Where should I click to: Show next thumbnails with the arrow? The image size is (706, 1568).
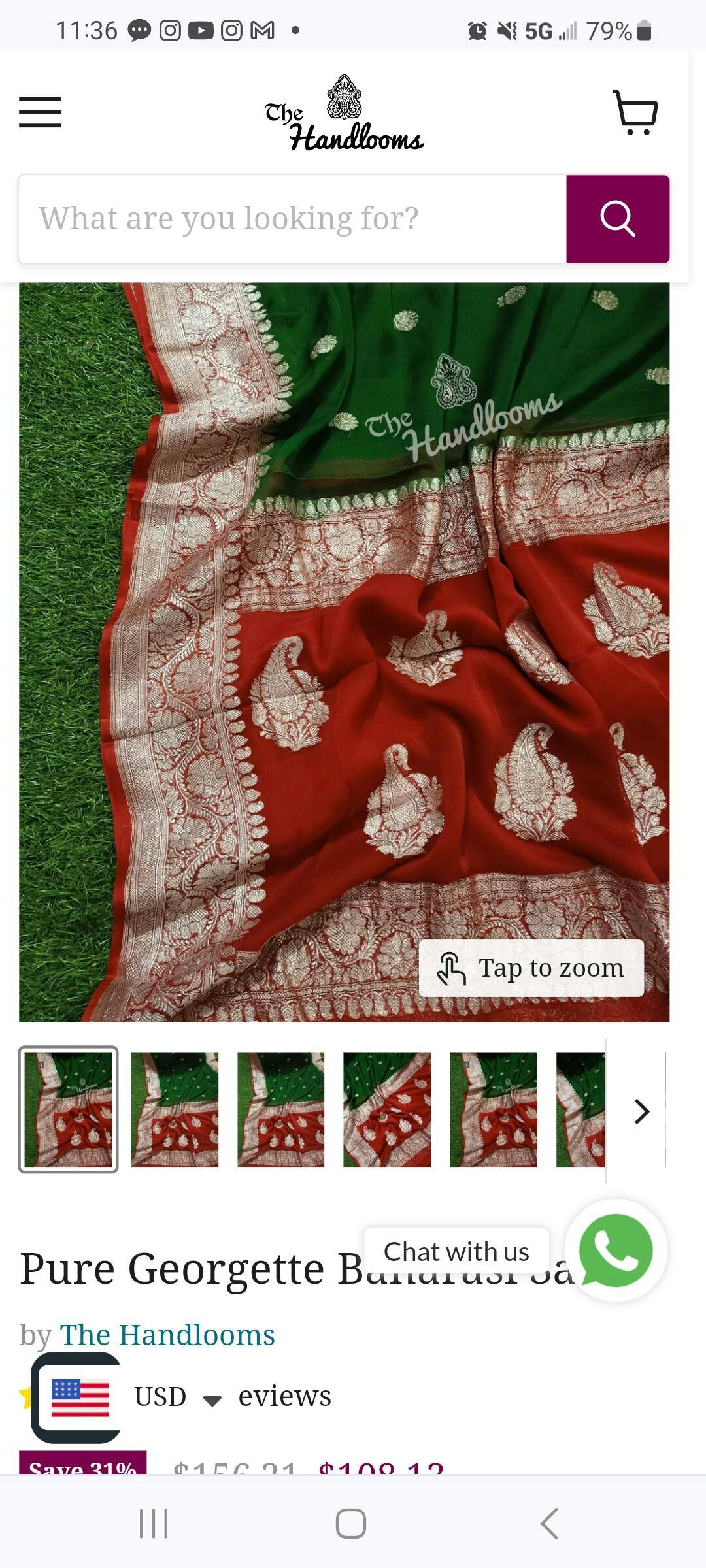point(642,1111)
